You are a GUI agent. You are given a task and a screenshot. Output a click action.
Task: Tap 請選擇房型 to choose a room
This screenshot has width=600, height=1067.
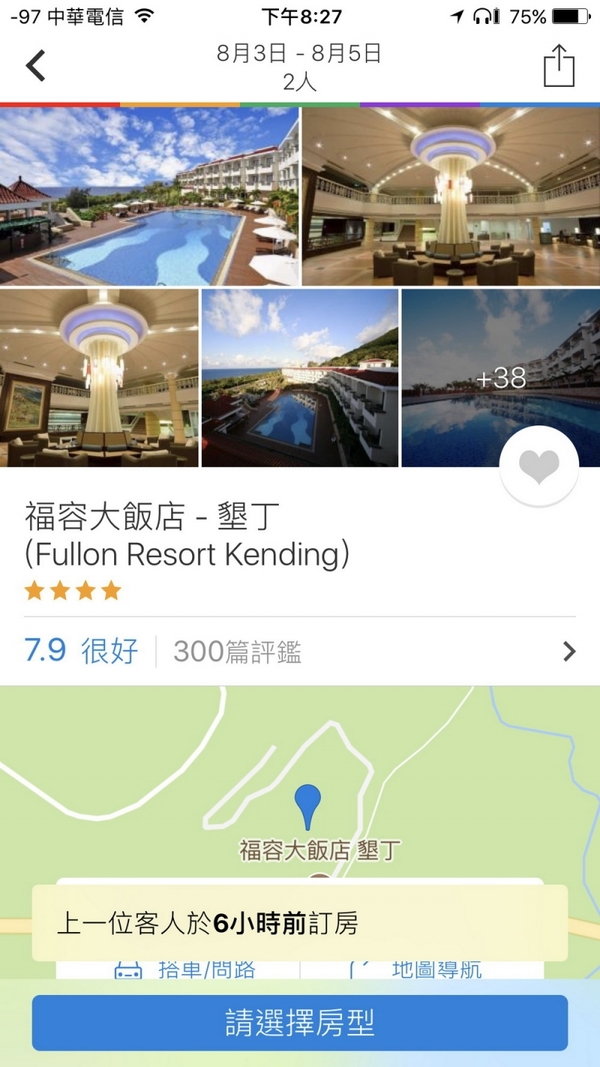(x=300, y=1023)
